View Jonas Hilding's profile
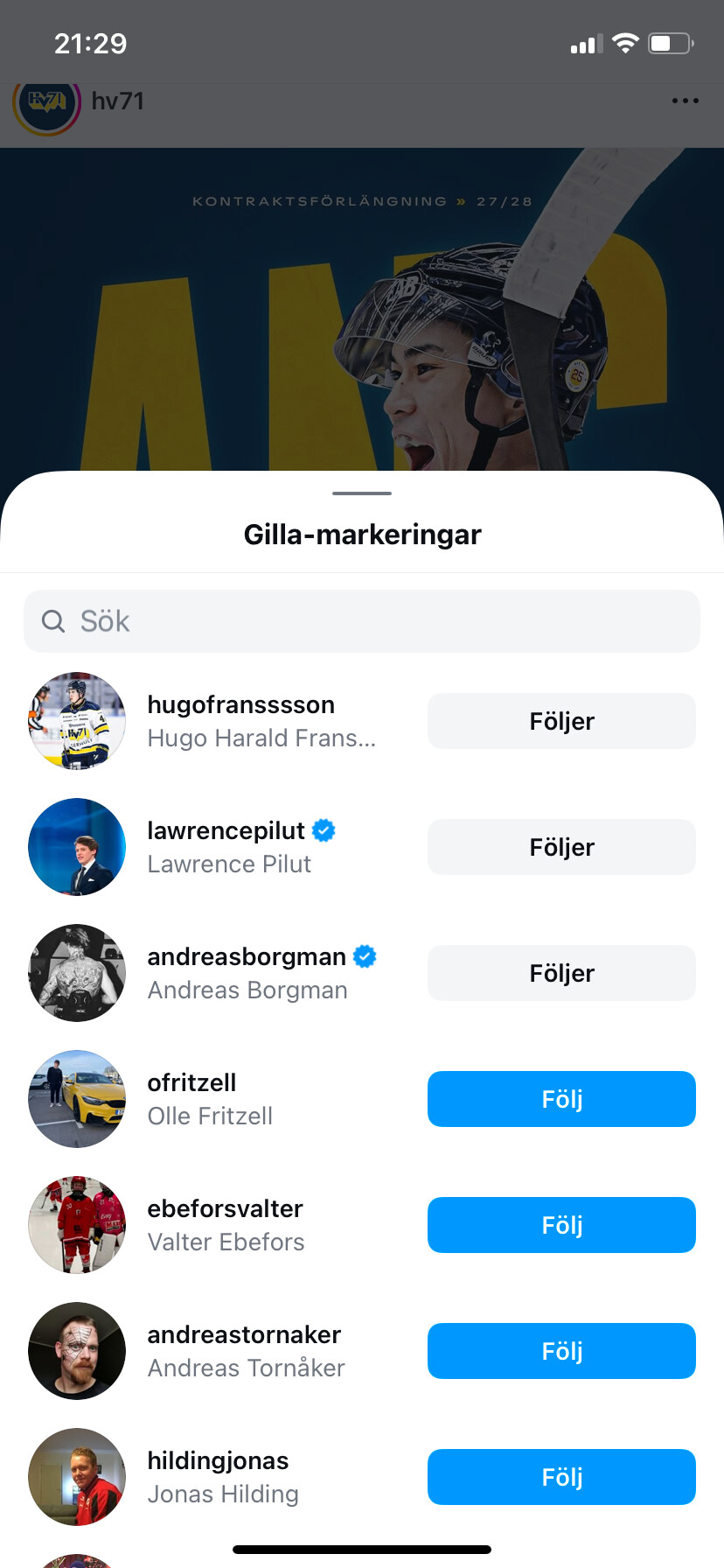724x1568 pixels. [x=218, y=1461]
